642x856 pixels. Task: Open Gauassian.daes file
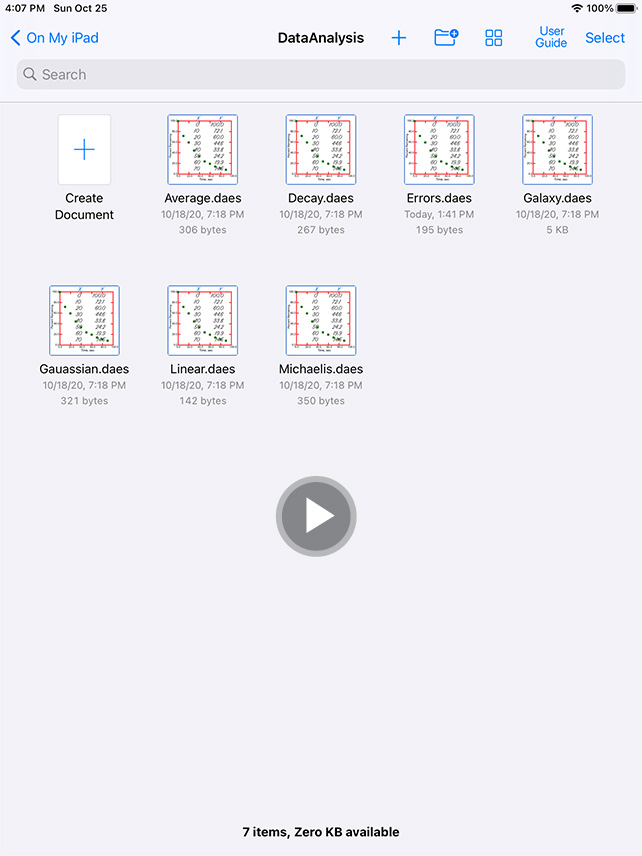pos(84,321)
